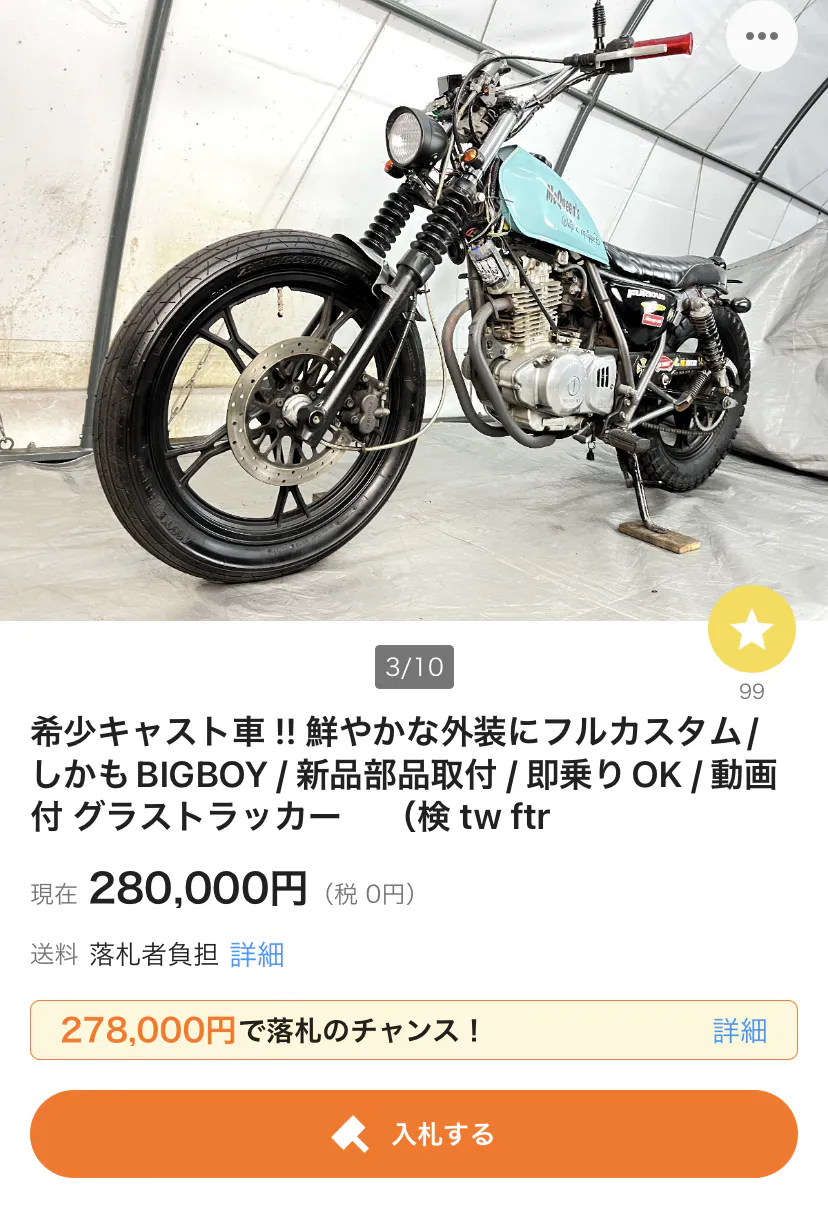
Task: Tap the 入札する bid button
Action: pos(414,1134)
